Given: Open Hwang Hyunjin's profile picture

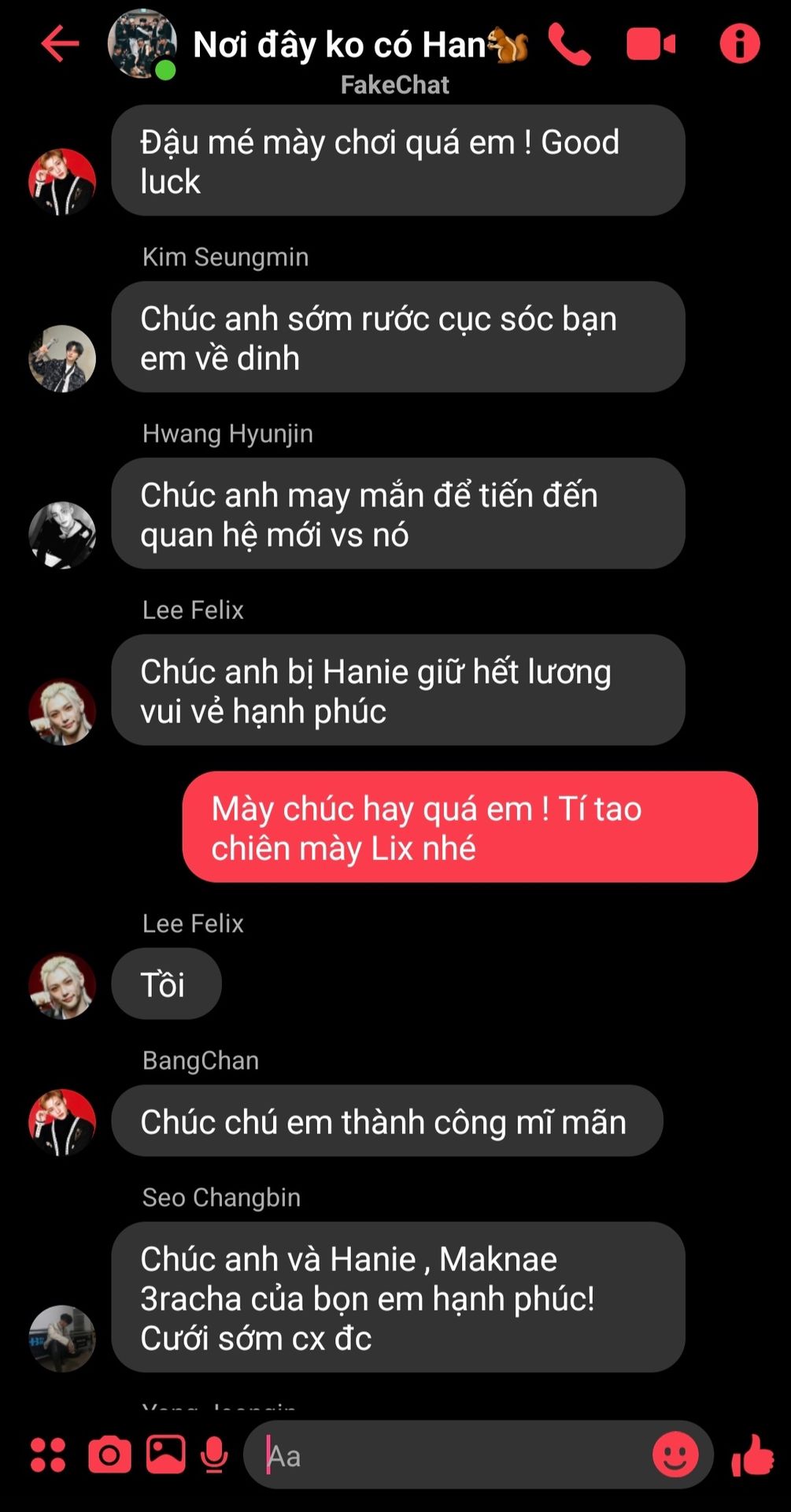Looking at the screenshot, I should pos(62,535).
